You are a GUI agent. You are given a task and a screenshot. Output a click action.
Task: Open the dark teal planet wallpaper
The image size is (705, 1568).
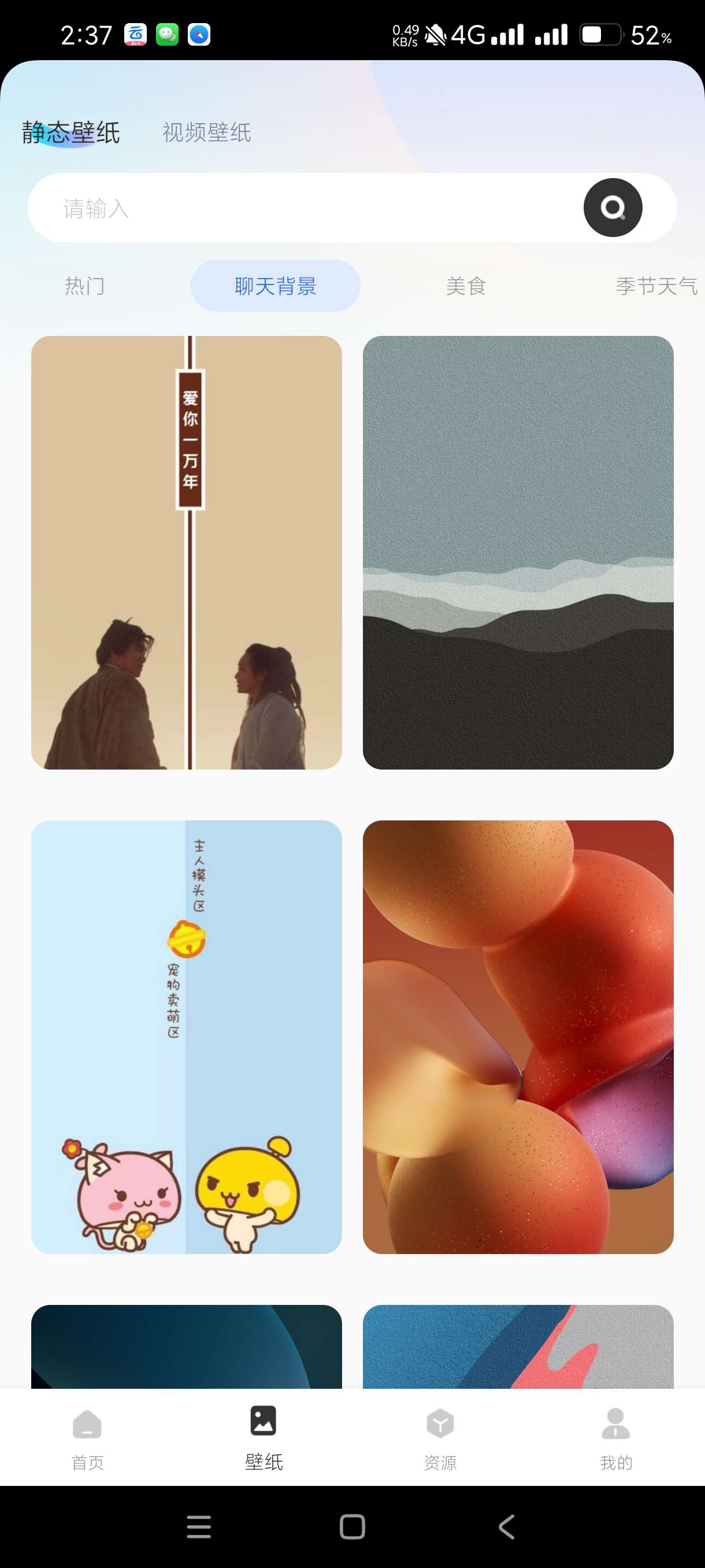pyautogui.click(x=186, y=1347)
